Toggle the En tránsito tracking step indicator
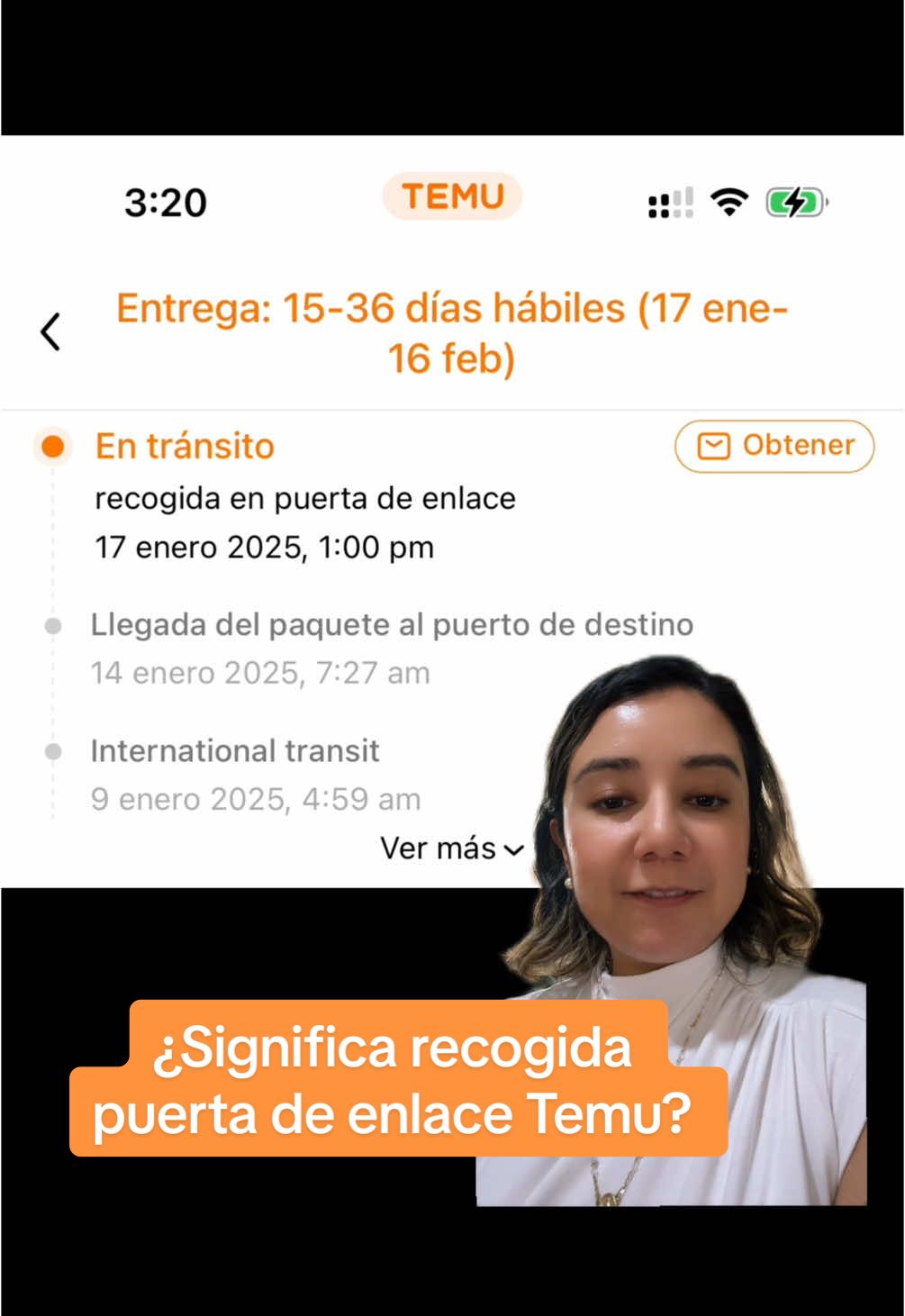 pos(53,445)
